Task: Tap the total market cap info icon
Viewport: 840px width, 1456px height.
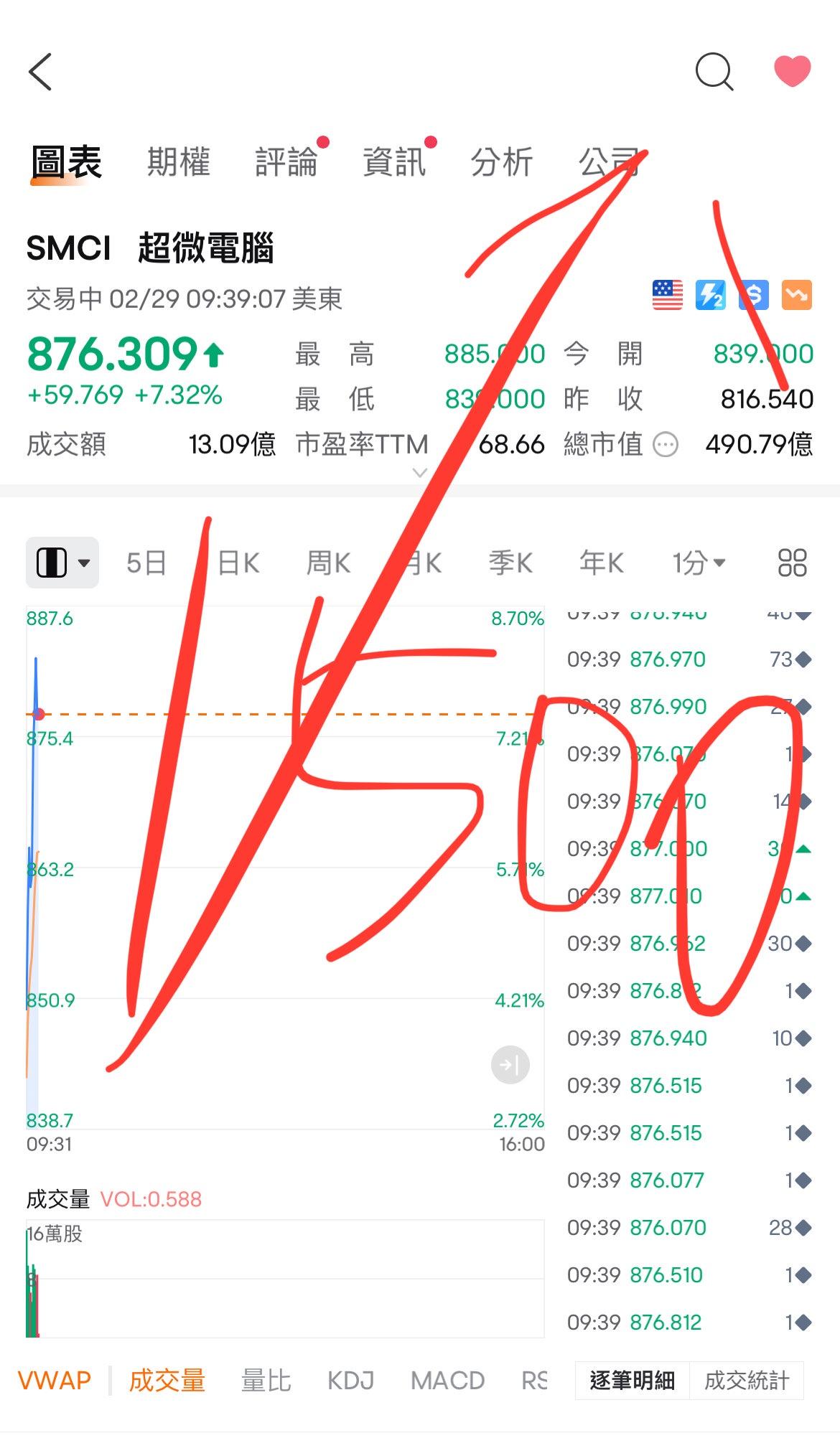Action: tap(666, 445)
